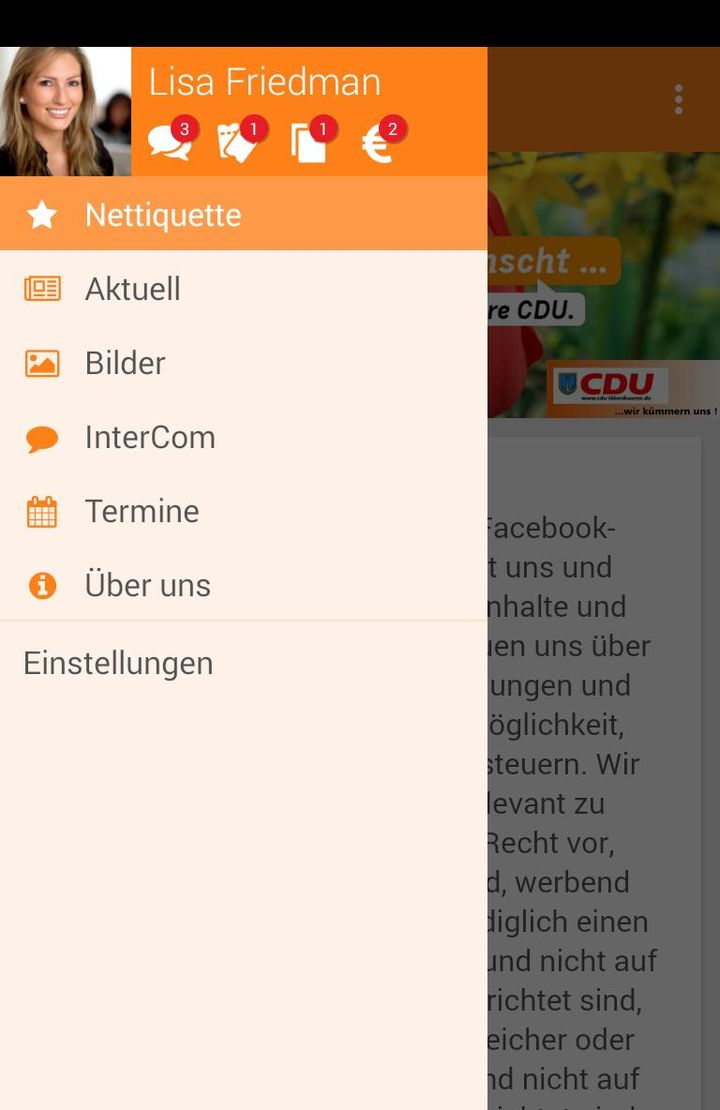Image resolution: width=720 pixels, height=1110 pixels.
Task: Click the chat bubble icon beside InterCom
Action: tap(41, 436)
